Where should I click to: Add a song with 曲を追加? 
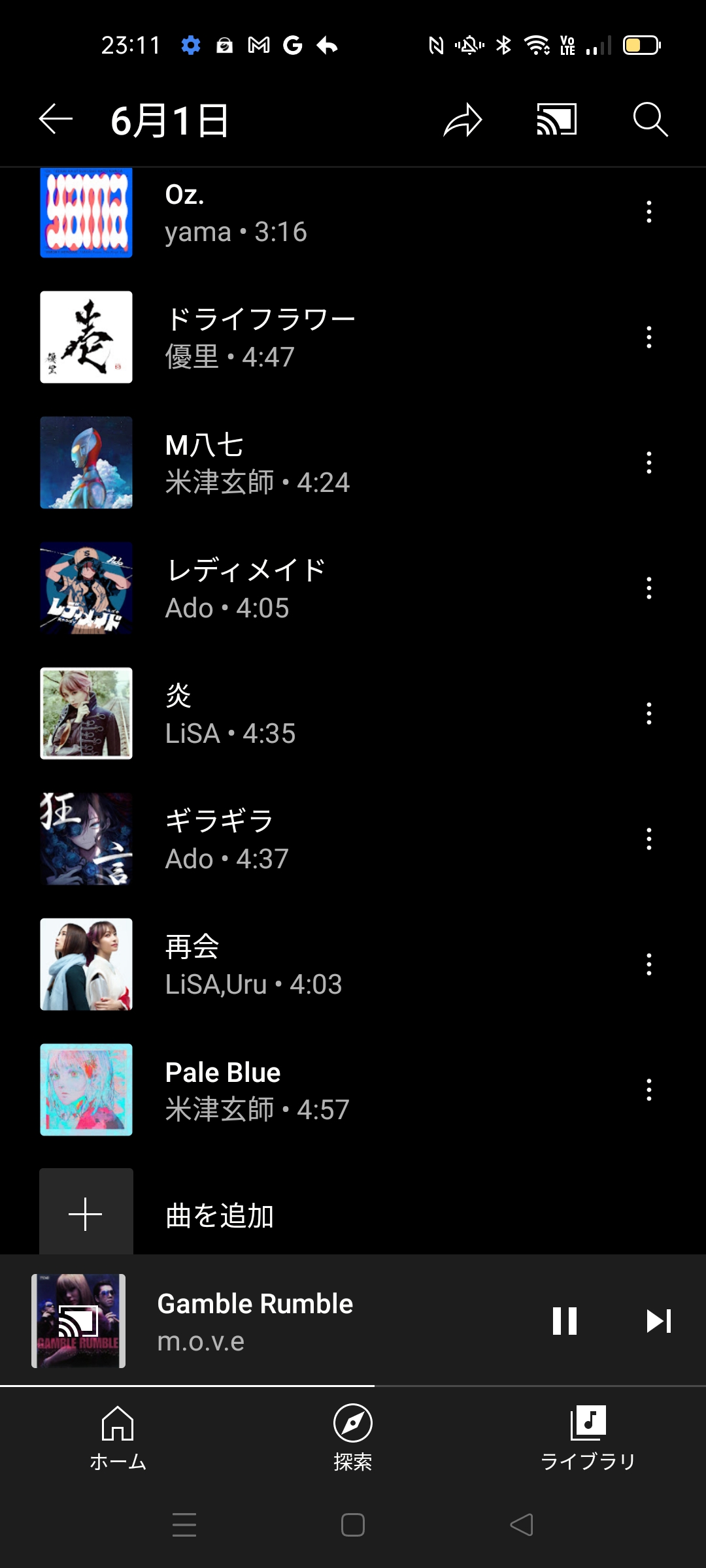(x=219, y=1215)
